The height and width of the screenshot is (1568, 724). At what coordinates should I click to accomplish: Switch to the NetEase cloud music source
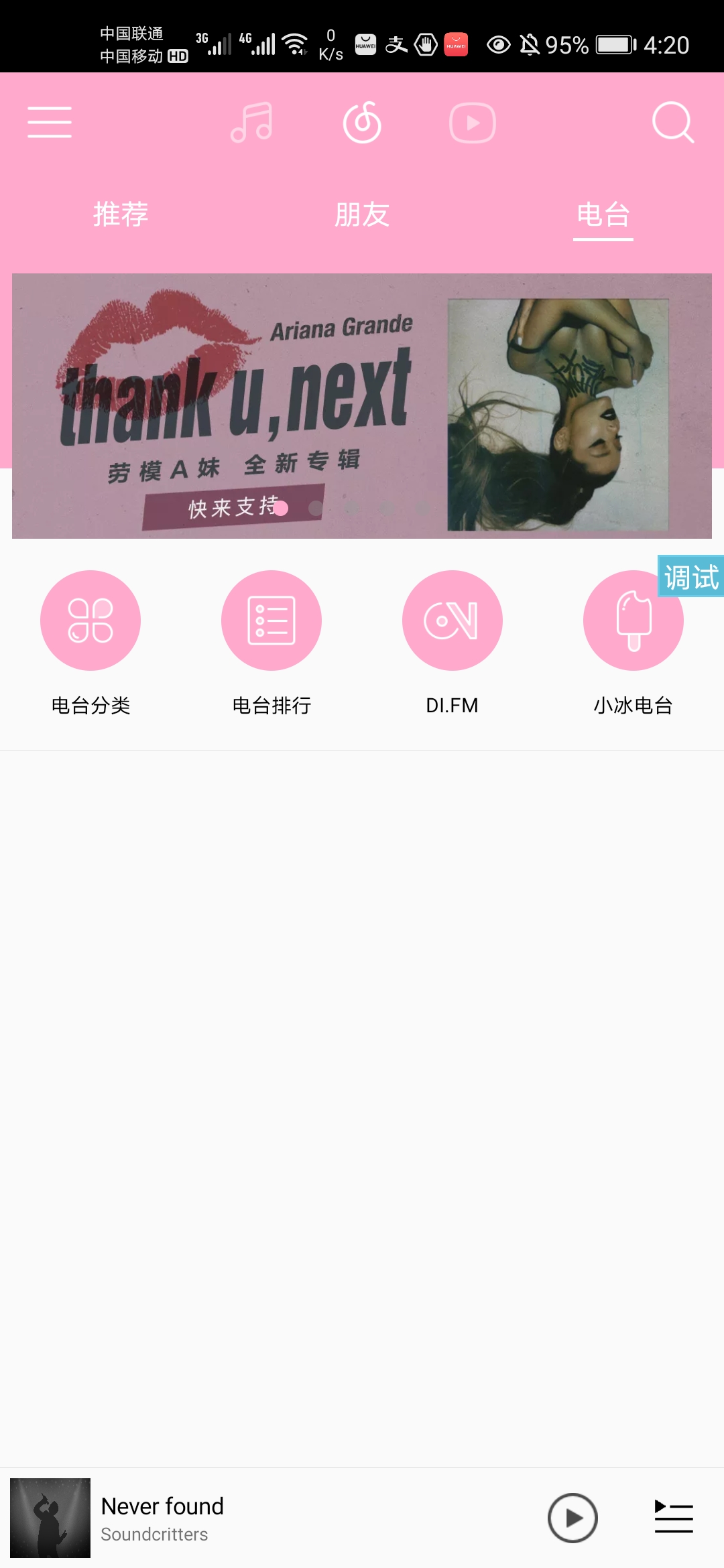(361, 123)
